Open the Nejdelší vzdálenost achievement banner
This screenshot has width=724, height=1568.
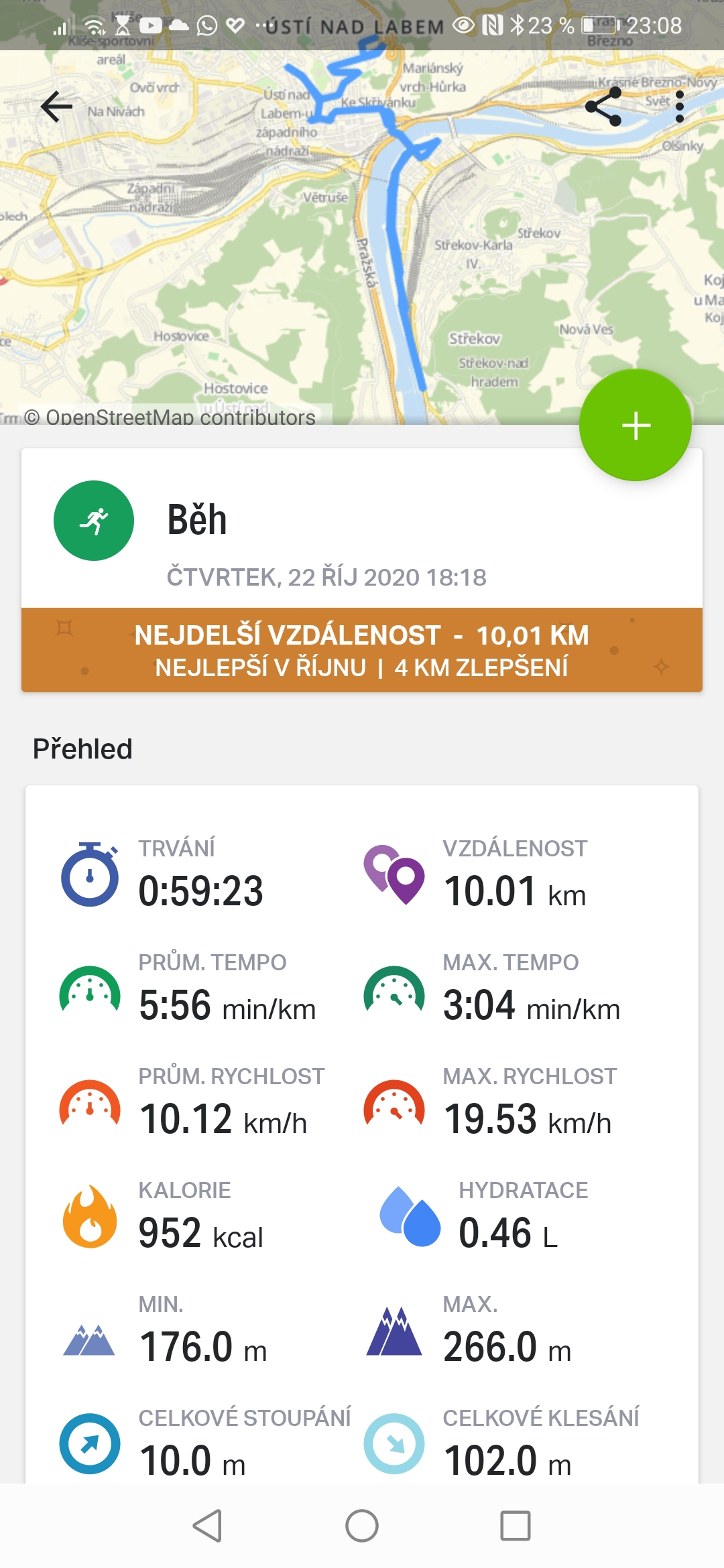coord(362,650)
